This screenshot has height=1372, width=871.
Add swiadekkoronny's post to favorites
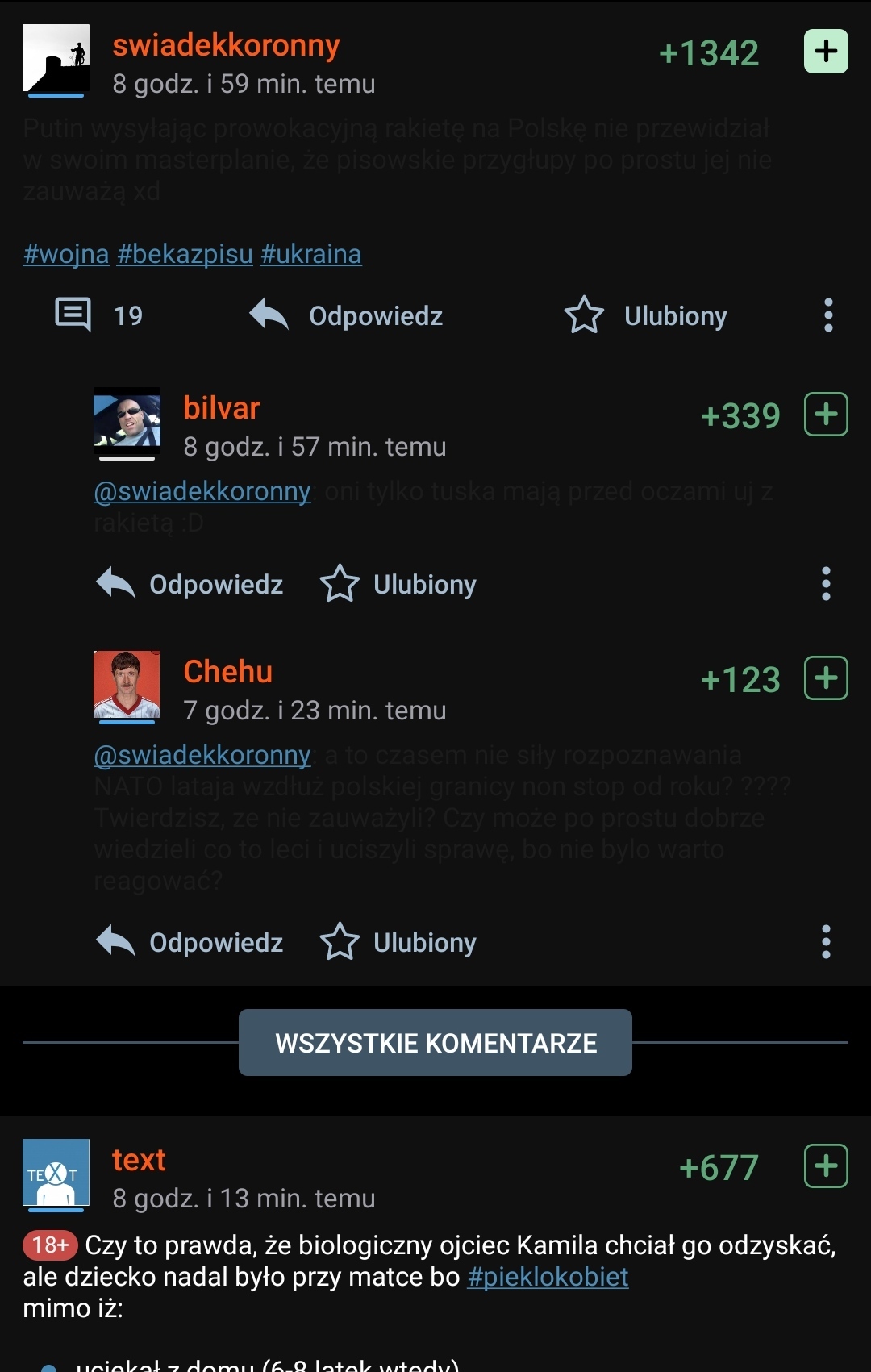coord(646,315)
